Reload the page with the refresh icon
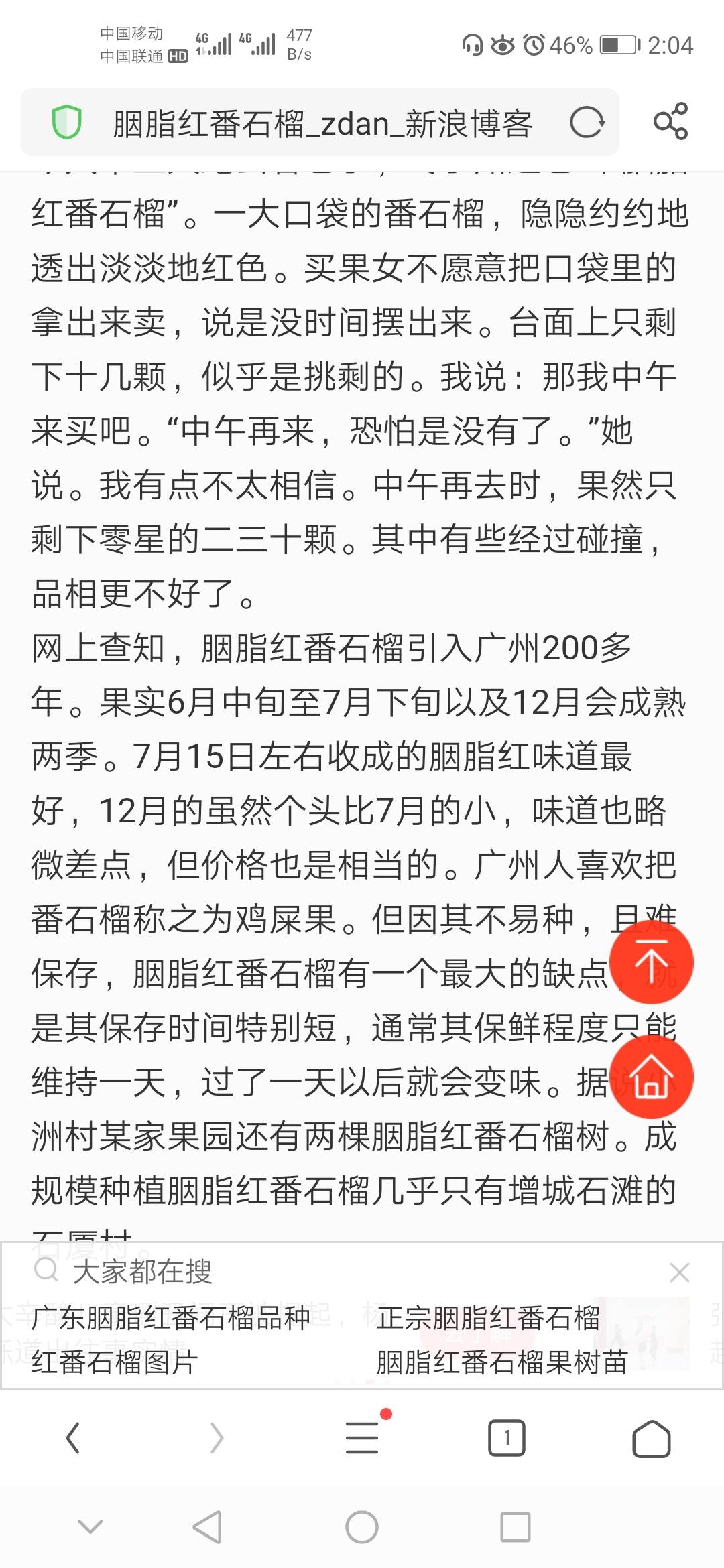 (587, 122)
